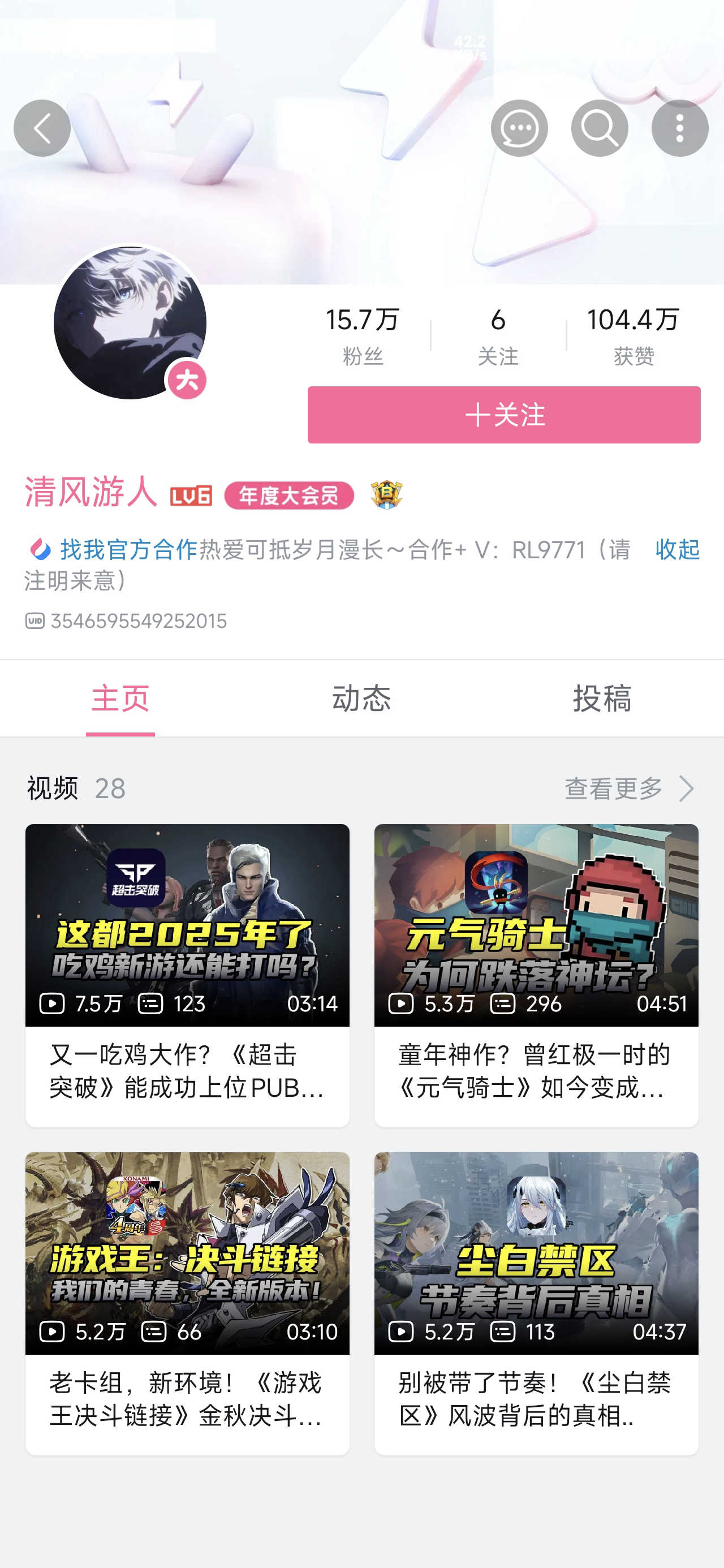Follow 清风游人 with the 关注 button

tap(503, 415)
